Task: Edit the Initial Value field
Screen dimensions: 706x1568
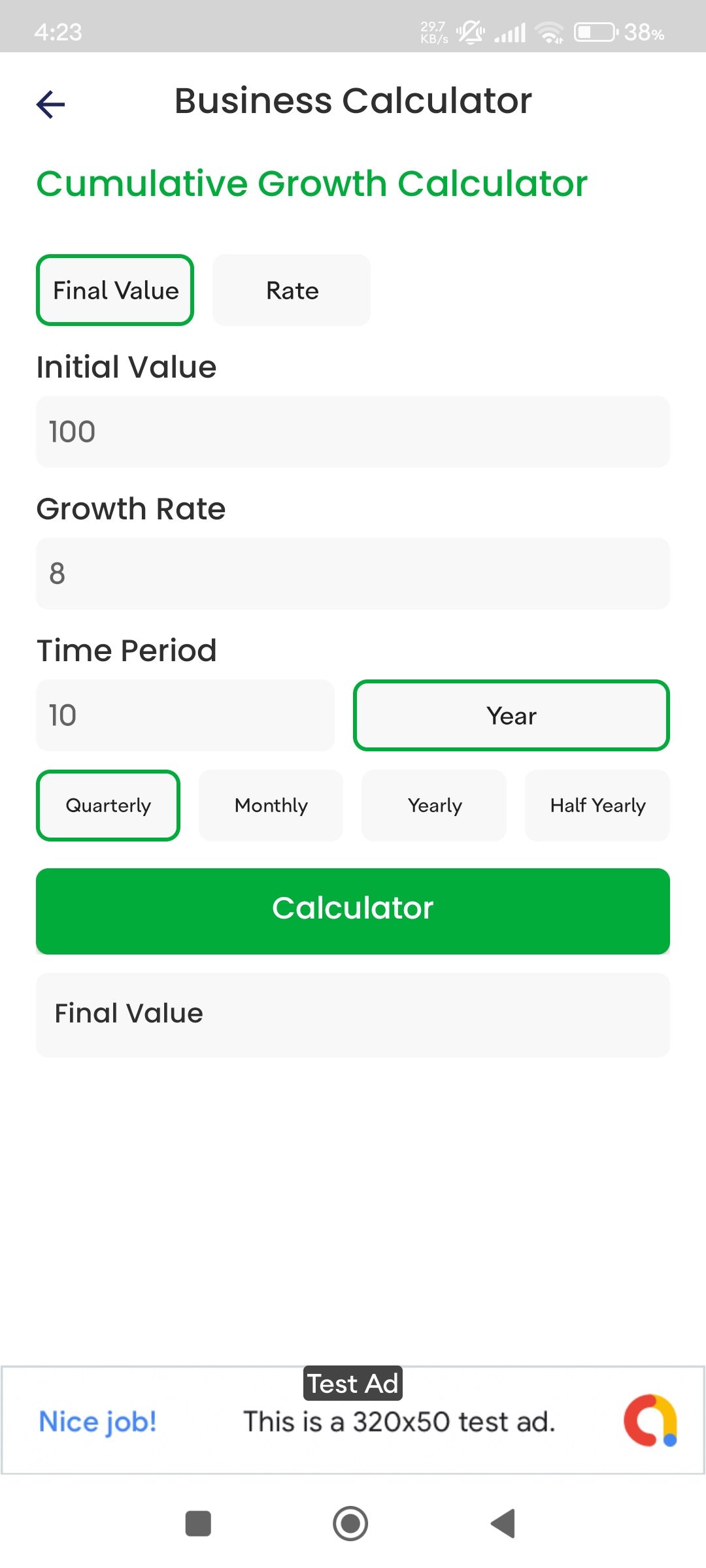Action: tap(353, 432)
